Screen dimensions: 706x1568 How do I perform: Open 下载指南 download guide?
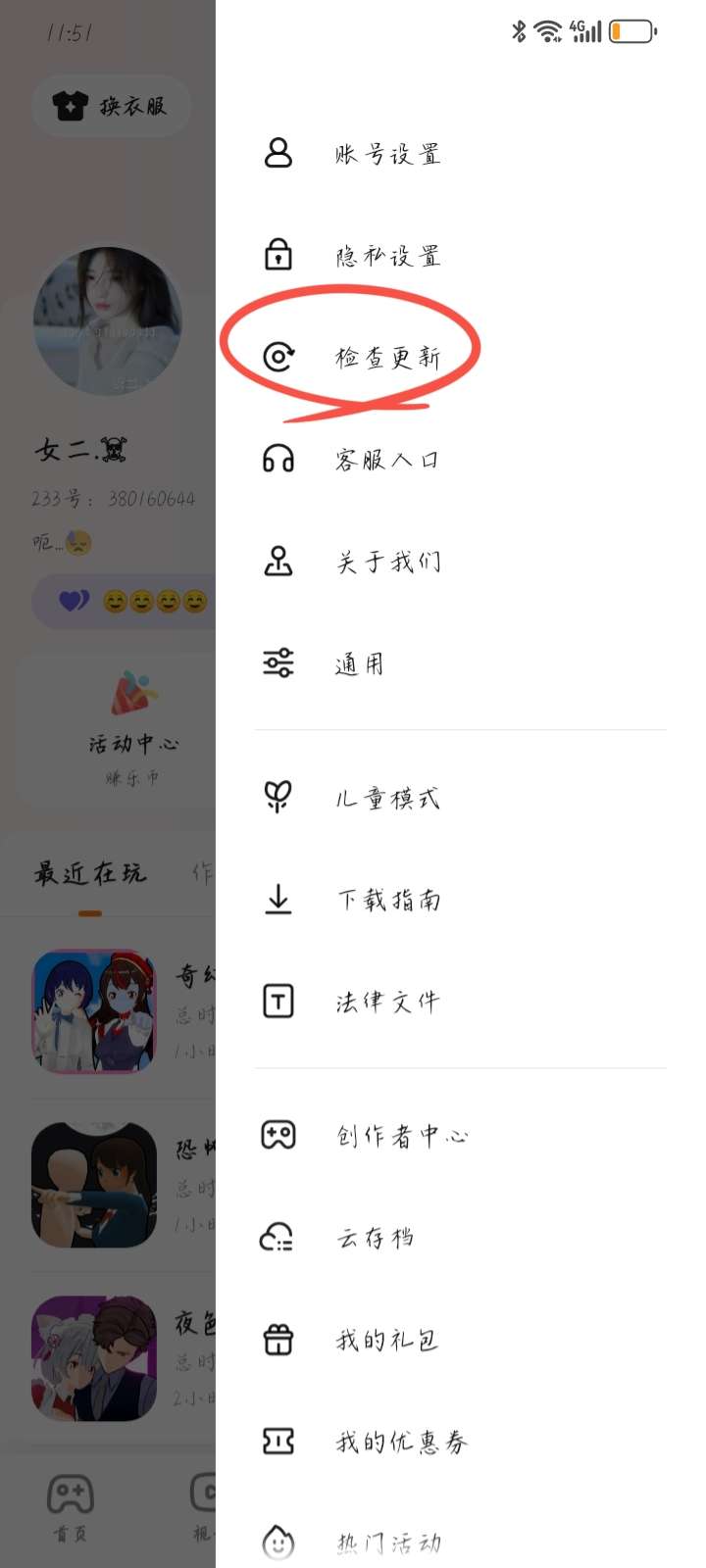[387, 900]
